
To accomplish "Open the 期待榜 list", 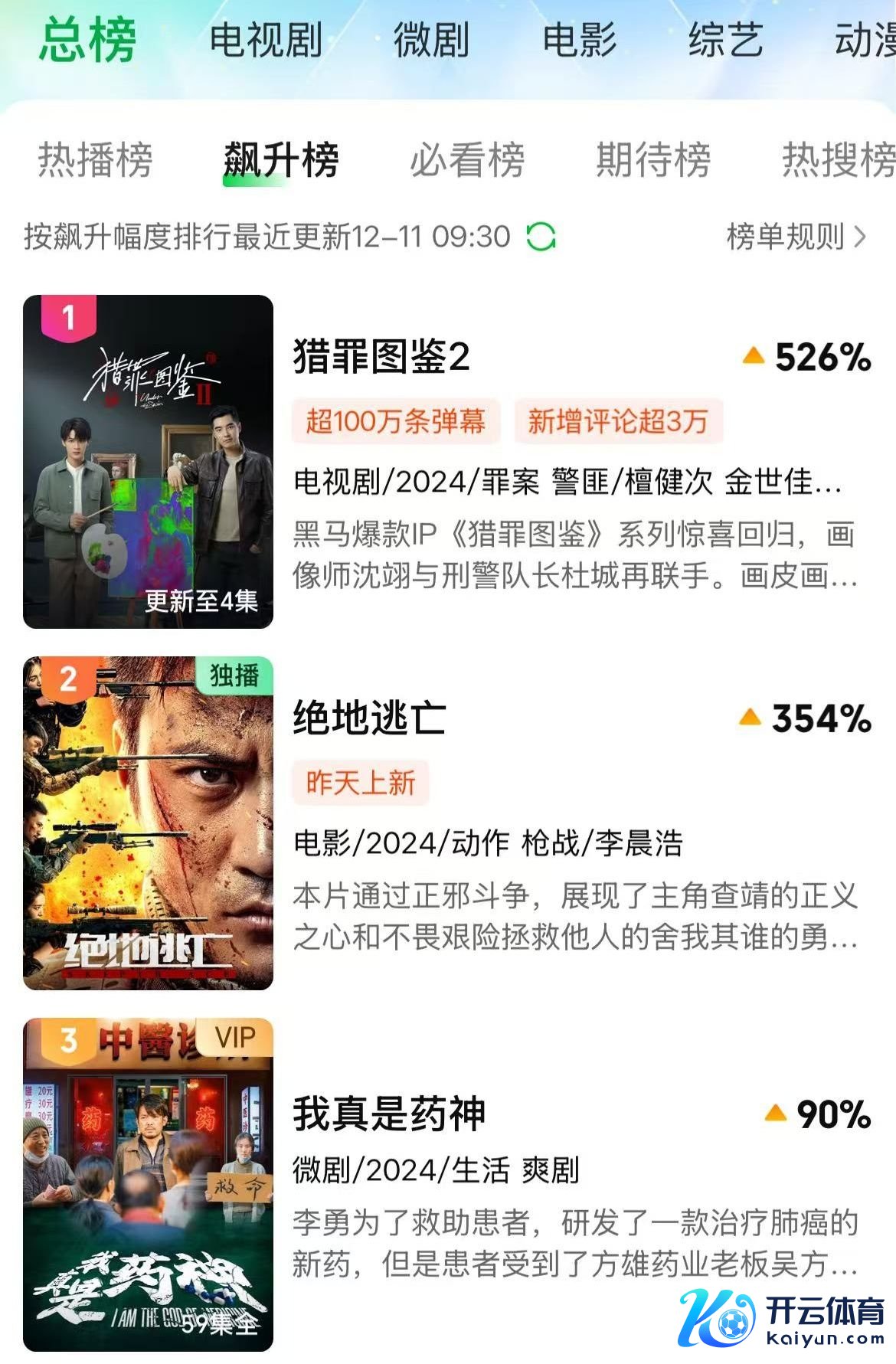I will [x=653, y=160].
